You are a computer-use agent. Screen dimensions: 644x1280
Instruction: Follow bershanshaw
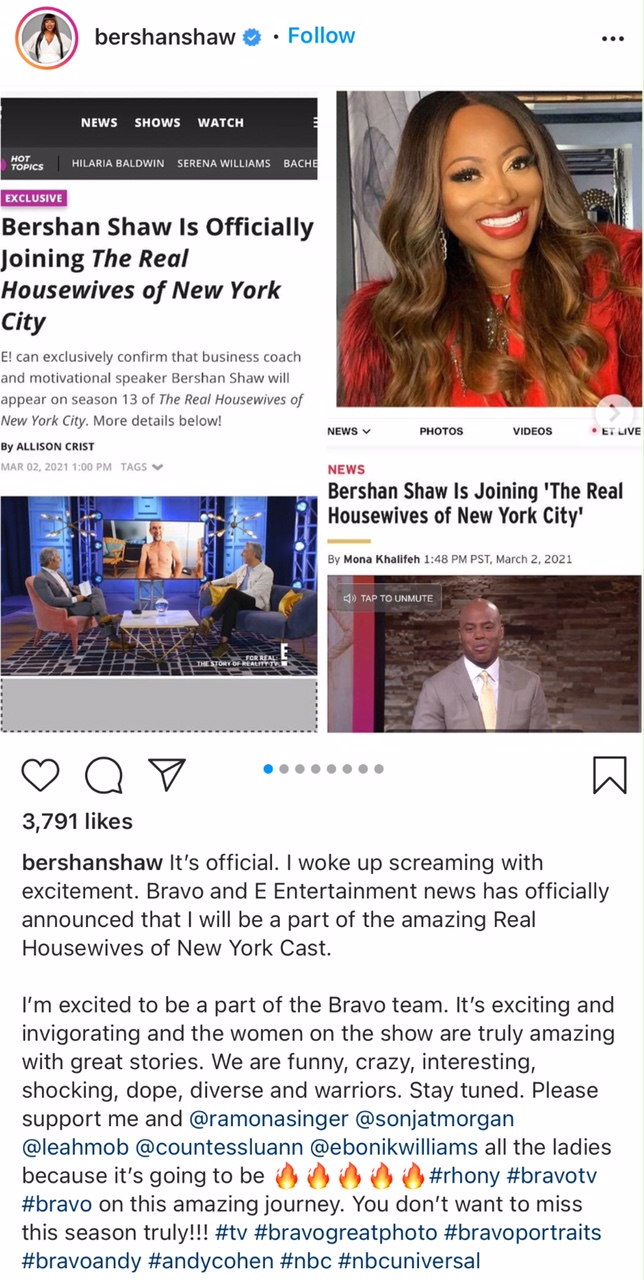tap(321, 36)
